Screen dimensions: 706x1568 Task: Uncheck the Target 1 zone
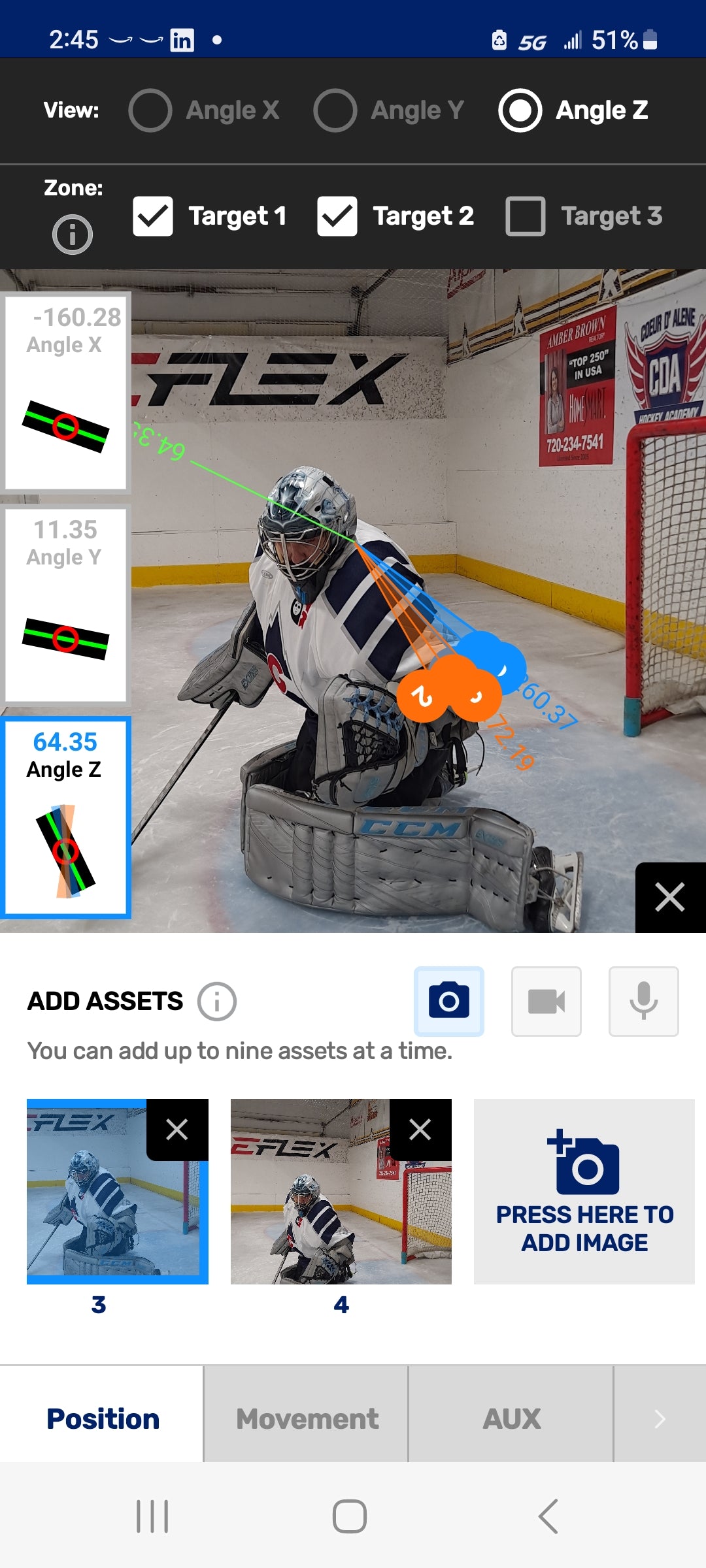click(153, 216)
